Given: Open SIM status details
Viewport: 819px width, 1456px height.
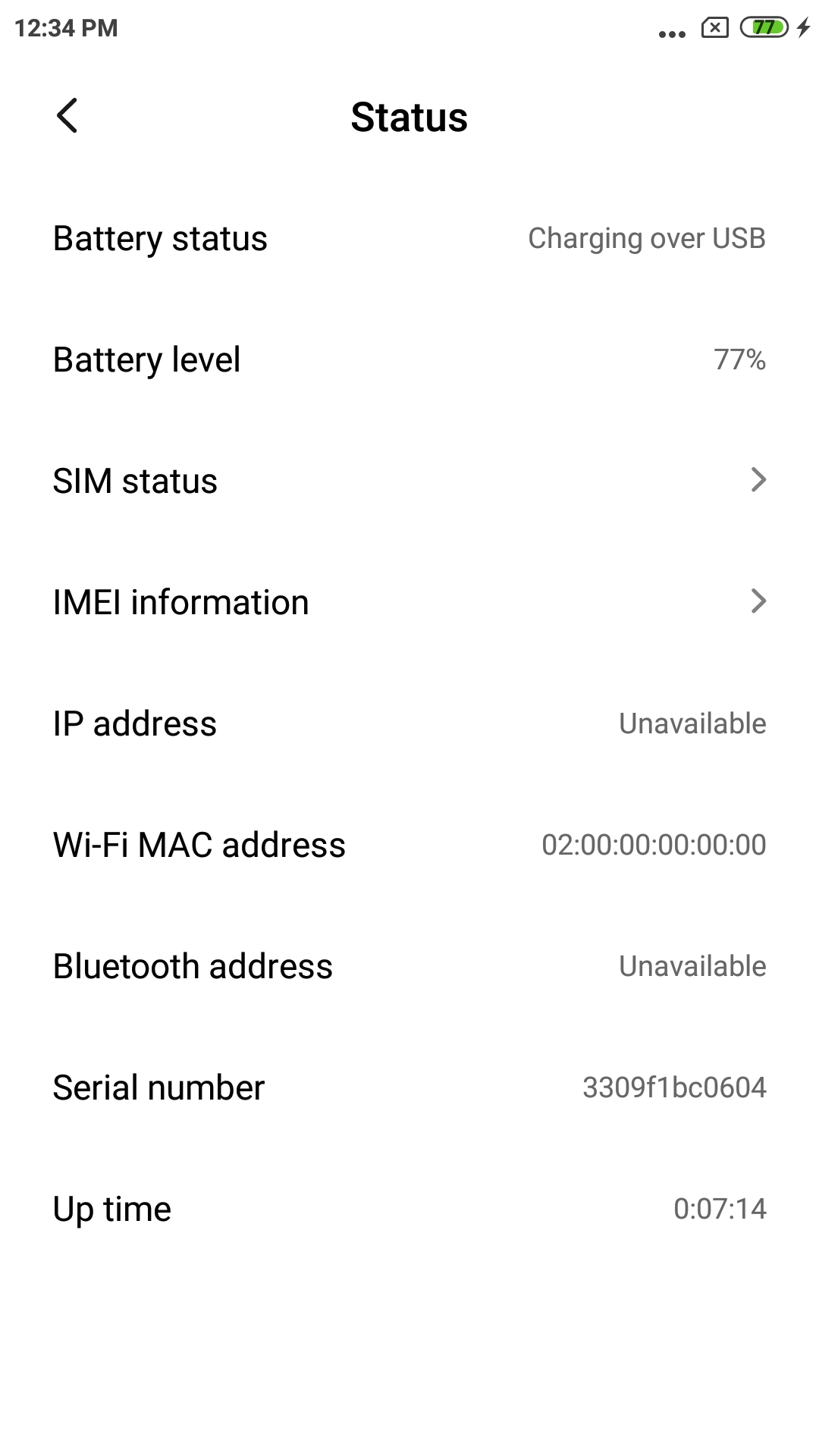Looking at the screenshot, I should click(409, 481).
